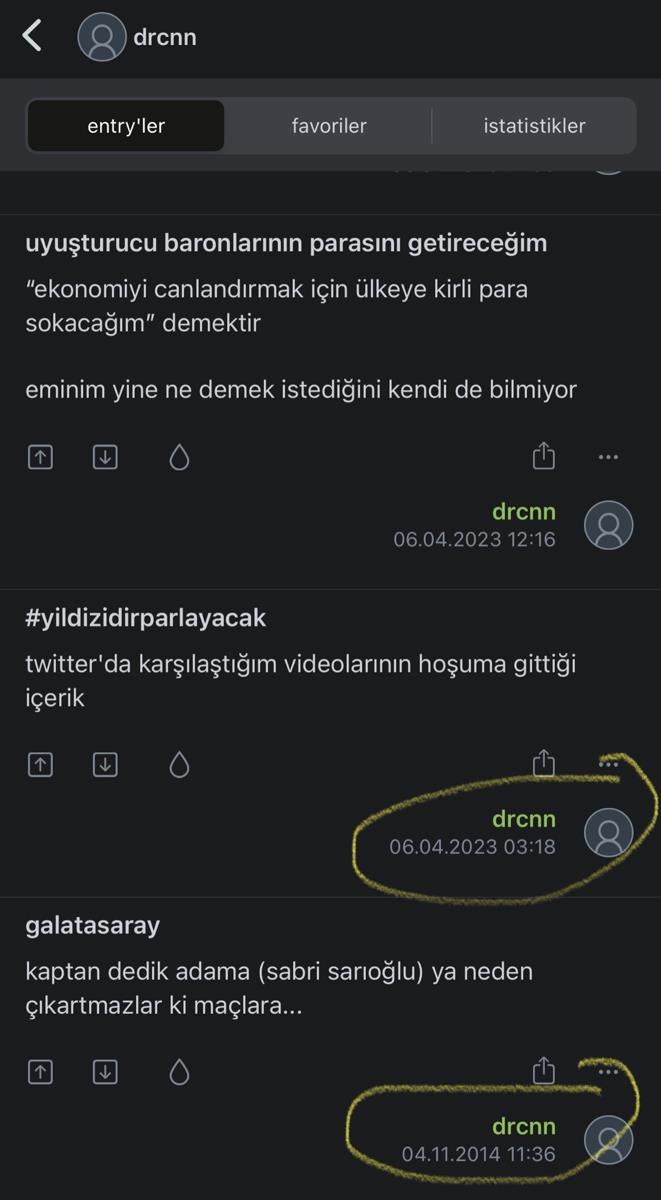
Task: Favorite the galatasaray entry with the drop icon
Action: (179, 1072)
